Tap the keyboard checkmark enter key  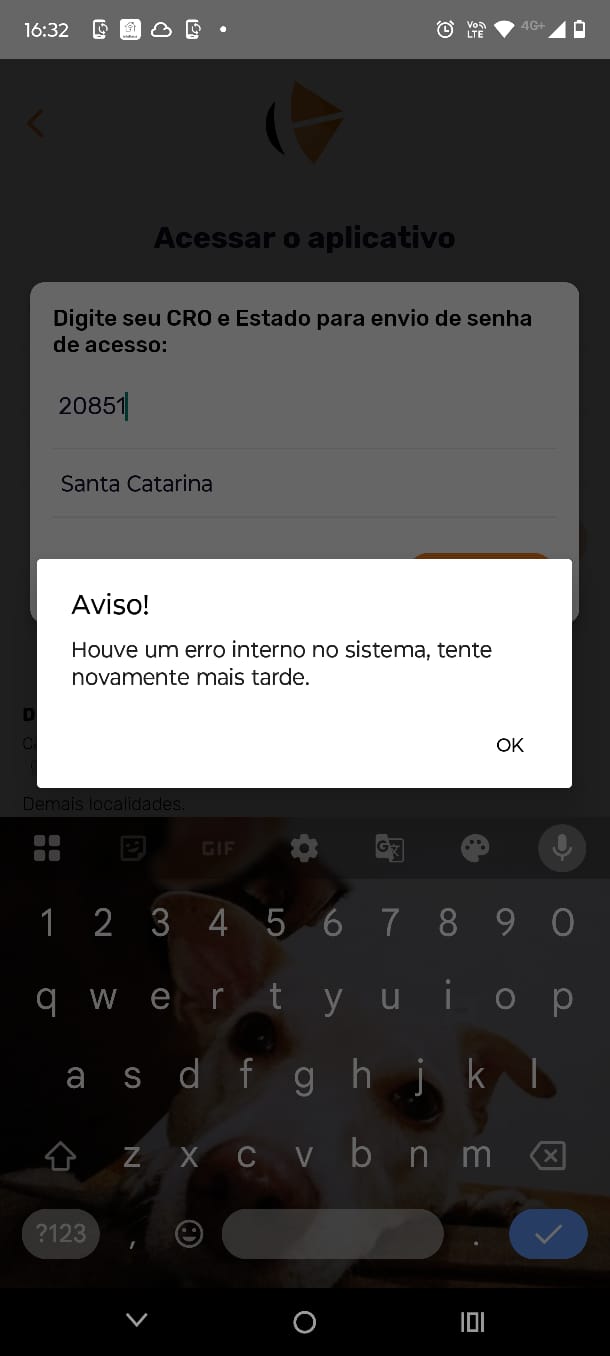(547, 1234)
